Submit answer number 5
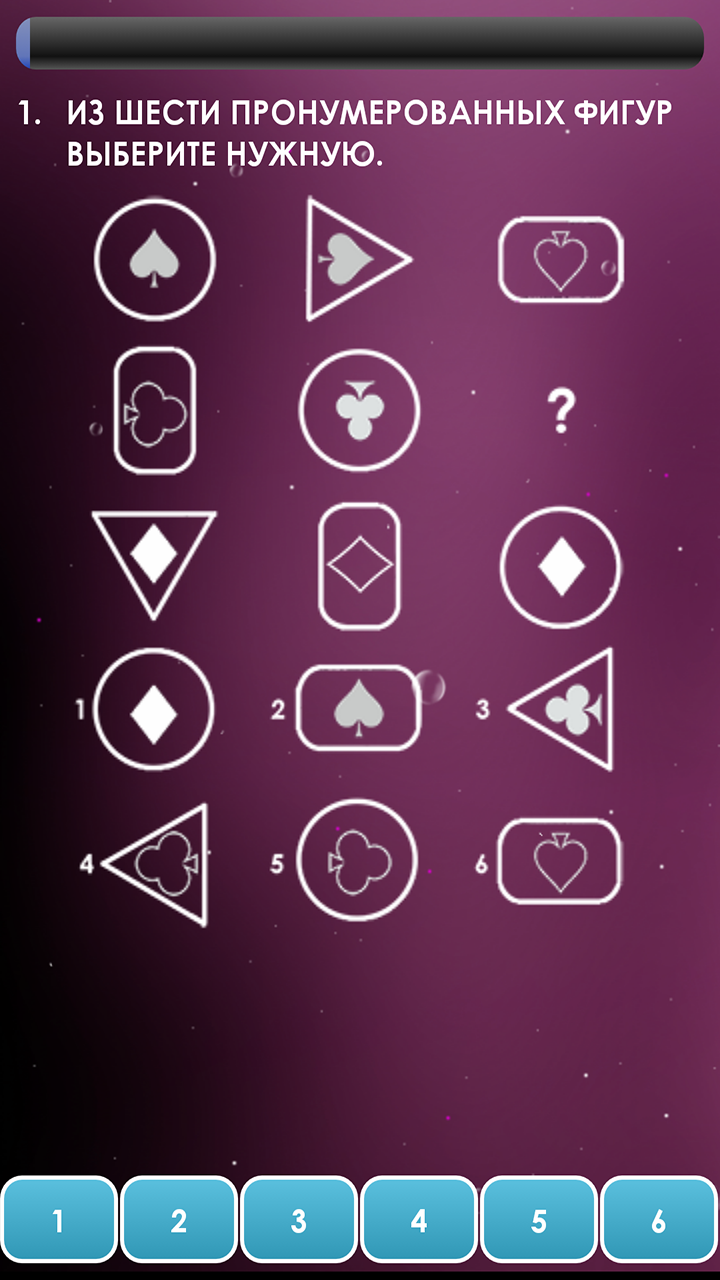 pyautogui.click(x=539, y=1220)
